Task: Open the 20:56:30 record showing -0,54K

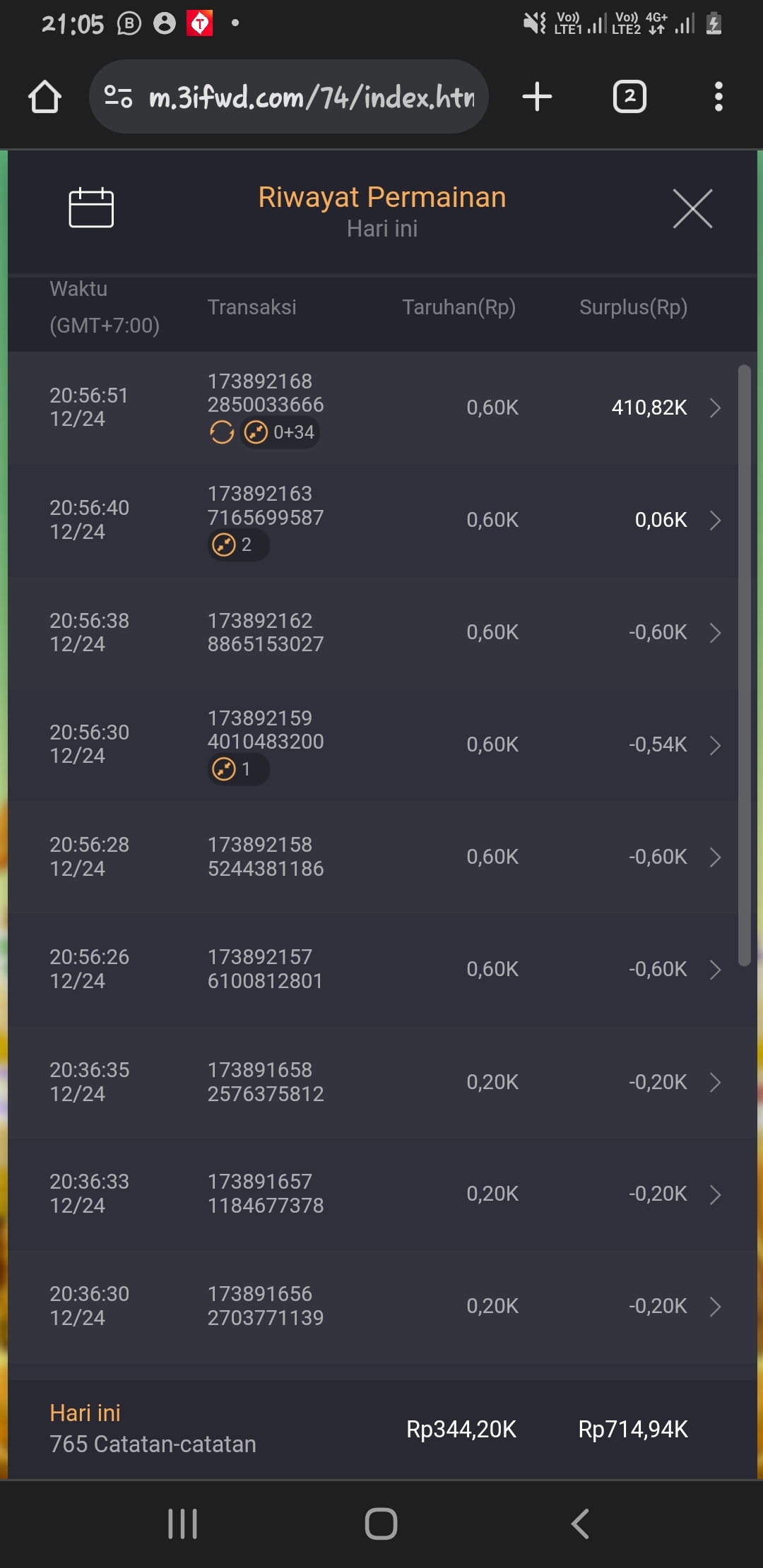Action: coord(381,744)
